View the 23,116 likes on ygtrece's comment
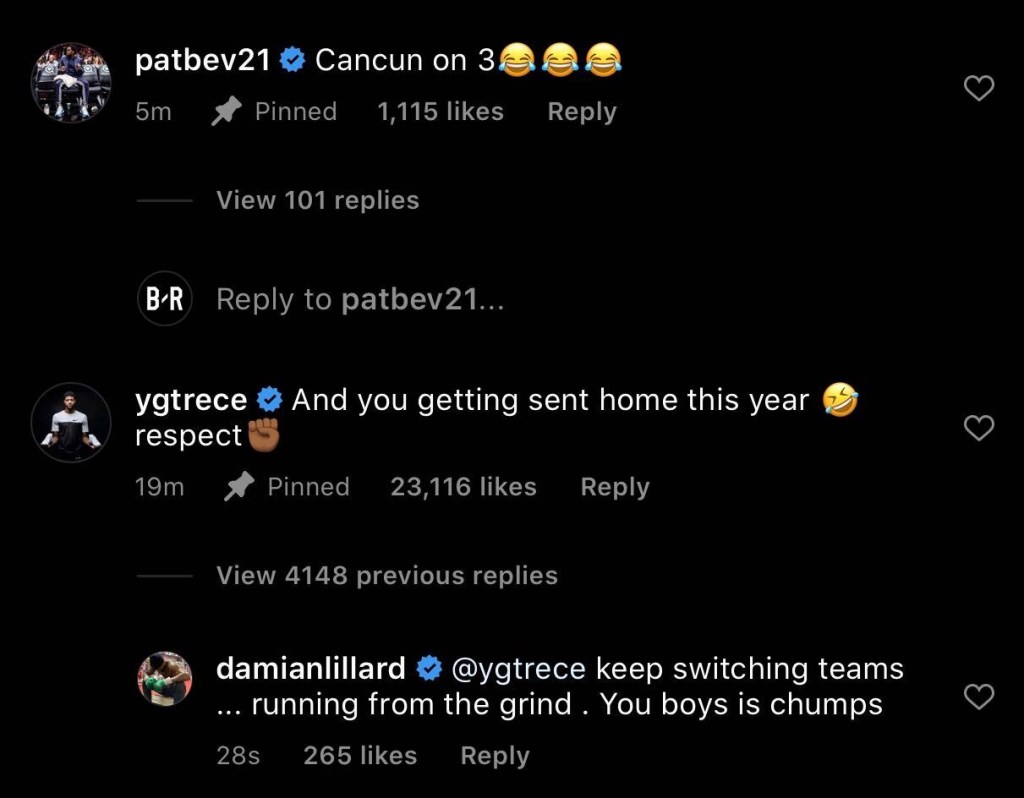The width and height of the screenshot is (1024, 798). (x=463, y=487)
